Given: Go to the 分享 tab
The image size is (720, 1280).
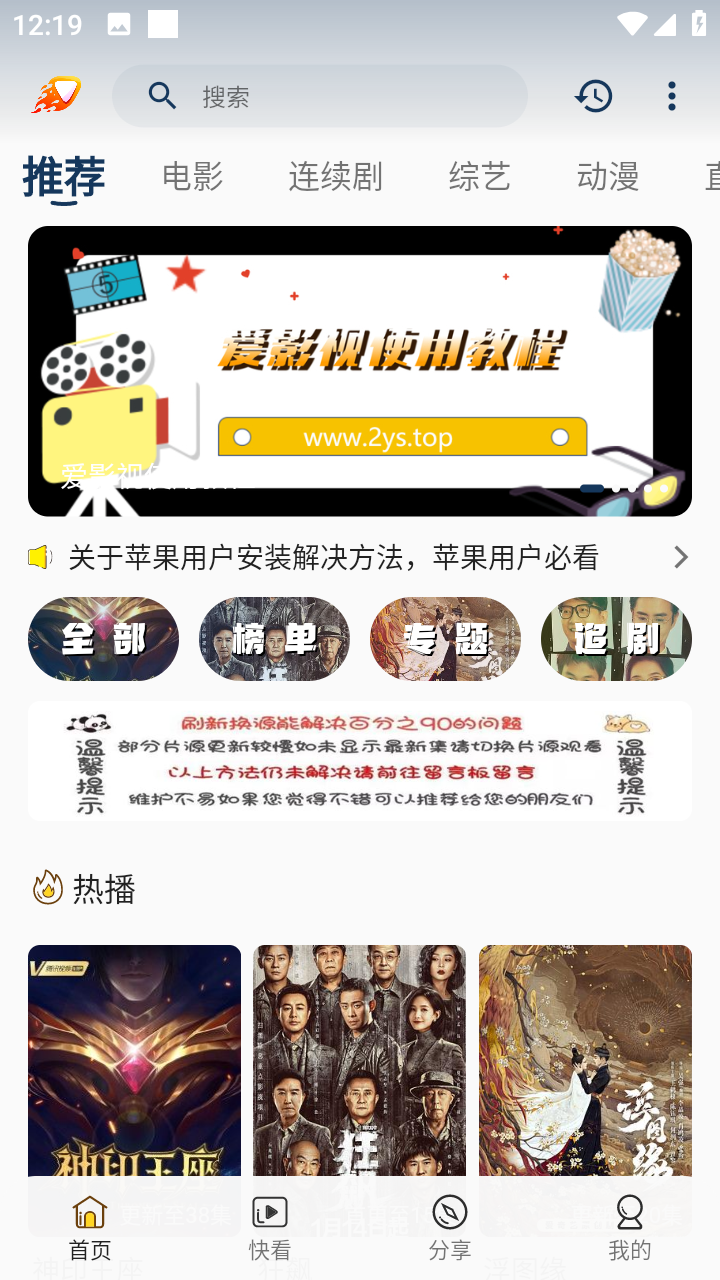Looking at the screenshot, I should coord(450,1227).
